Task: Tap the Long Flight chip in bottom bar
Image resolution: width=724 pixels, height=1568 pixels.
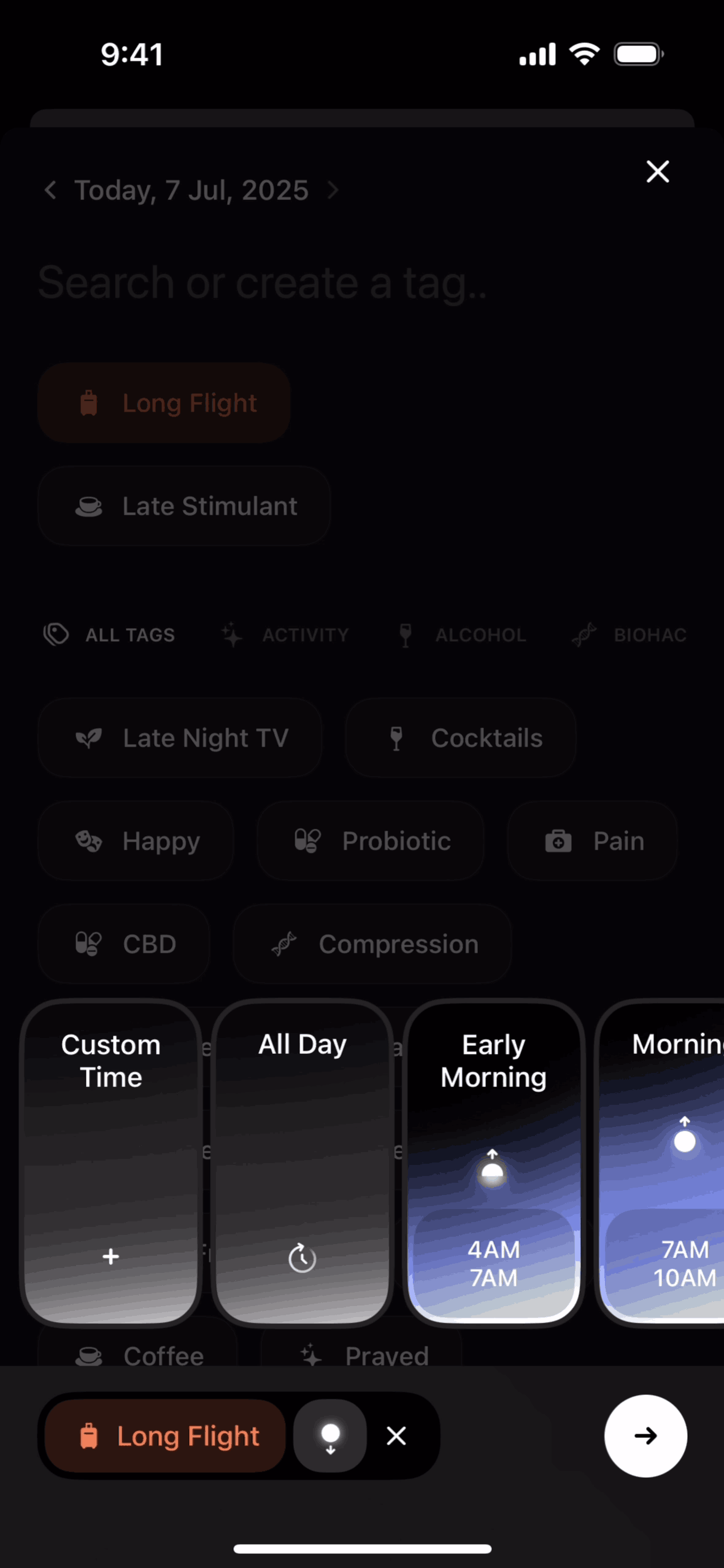Action: click(x=166, y=1436)
